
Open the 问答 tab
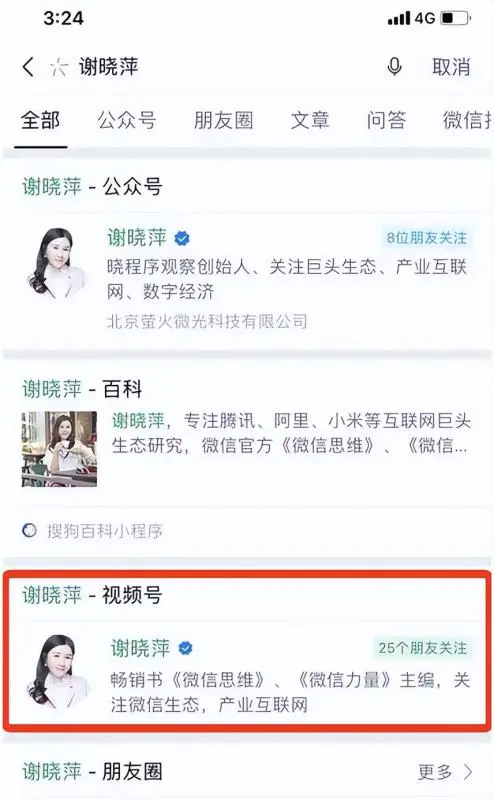386,120
